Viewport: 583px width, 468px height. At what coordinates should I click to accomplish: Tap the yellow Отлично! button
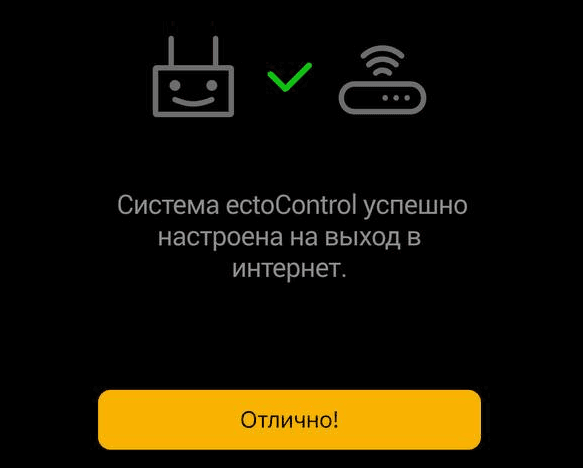click(289, 420)
